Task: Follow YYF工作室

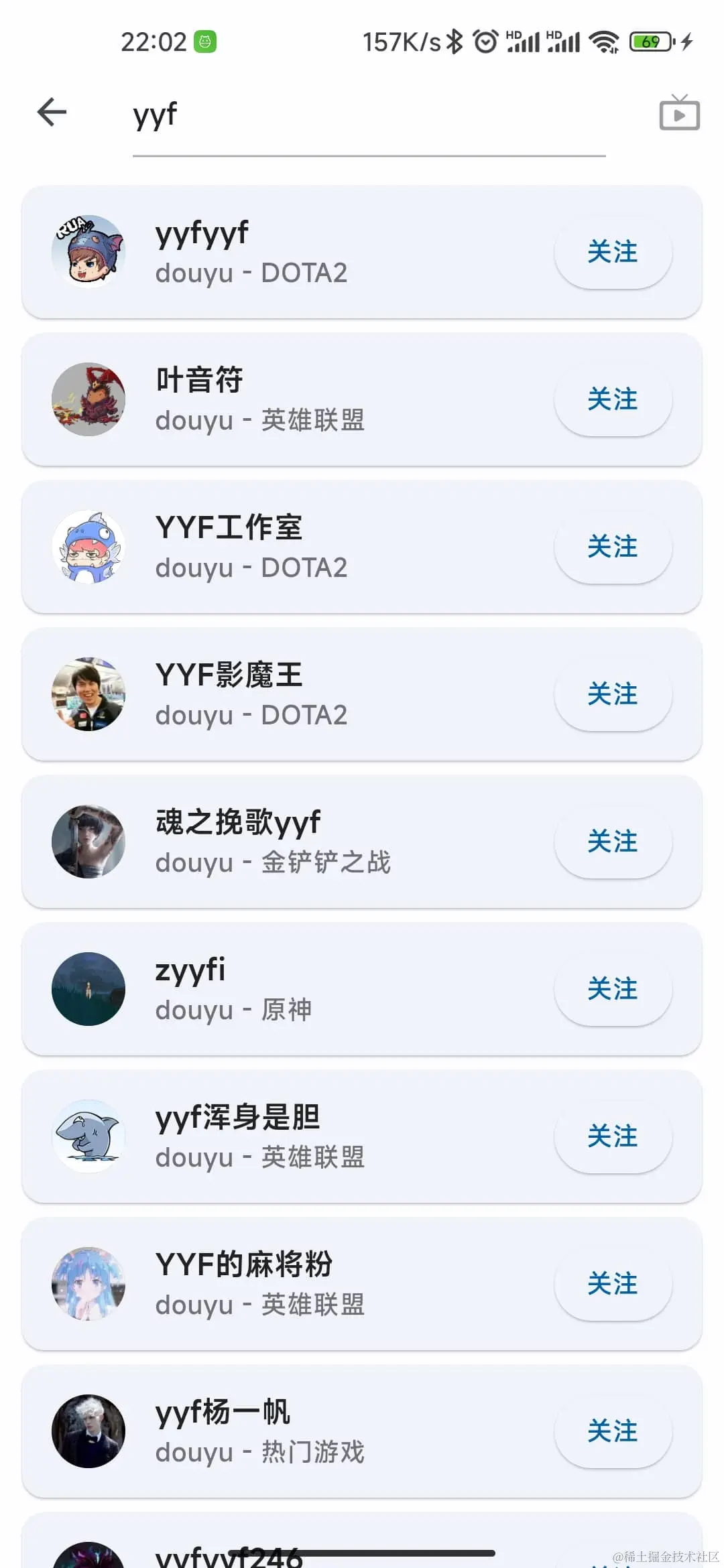Action: 613,547
